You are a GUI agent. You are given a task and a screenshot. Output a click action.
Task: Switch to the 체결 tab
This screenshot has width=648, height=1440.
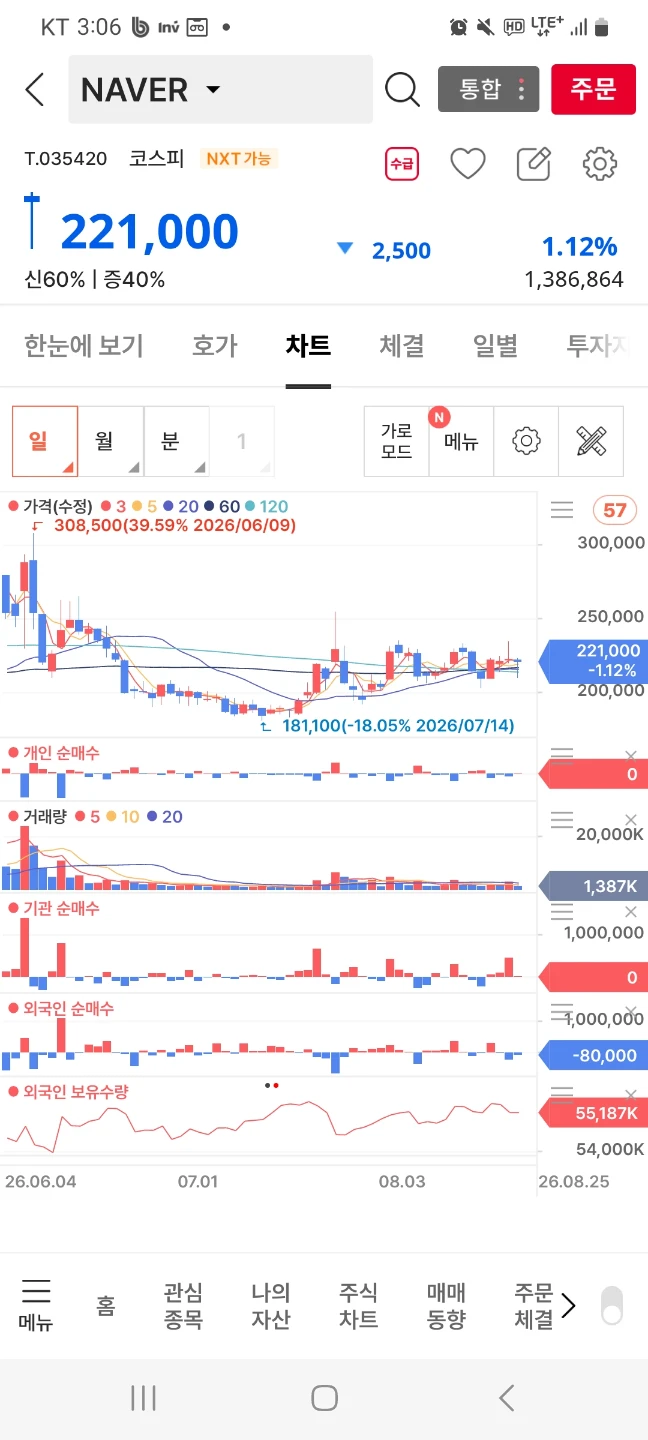(x=402, y=346)
